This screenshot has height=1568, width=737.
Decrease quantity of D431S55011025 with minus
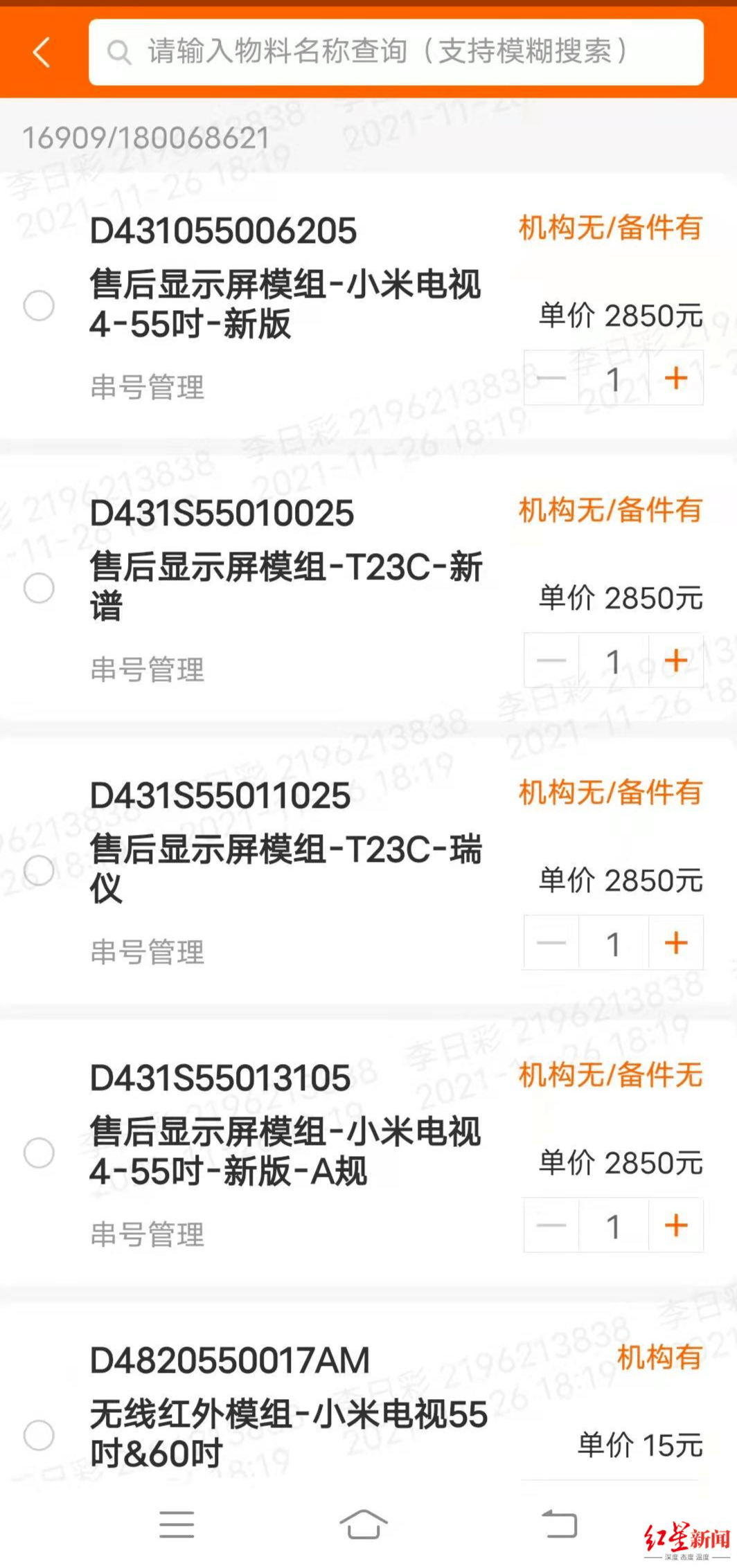pos(551,944)
